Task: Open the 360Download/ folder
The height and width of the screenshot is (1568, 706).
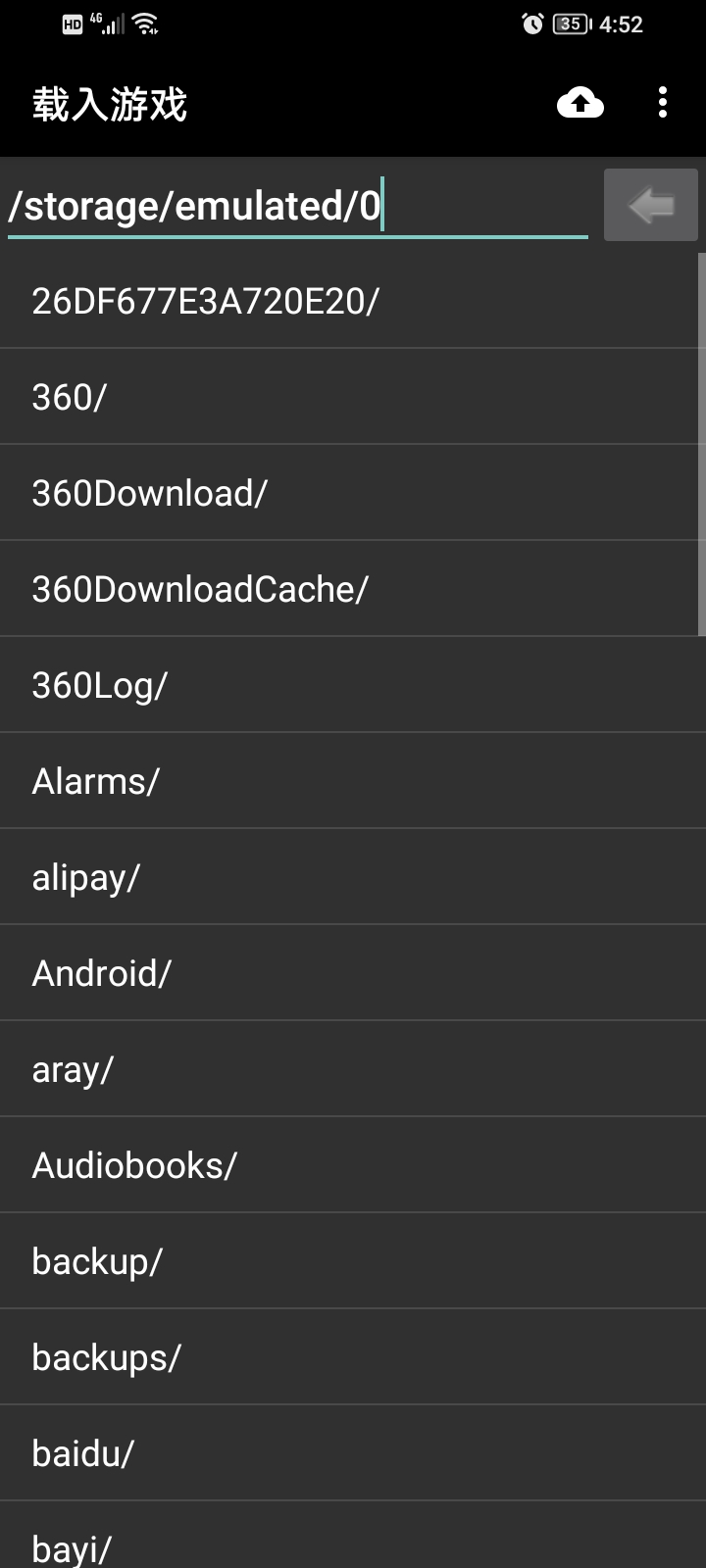Action: [353, 493]
